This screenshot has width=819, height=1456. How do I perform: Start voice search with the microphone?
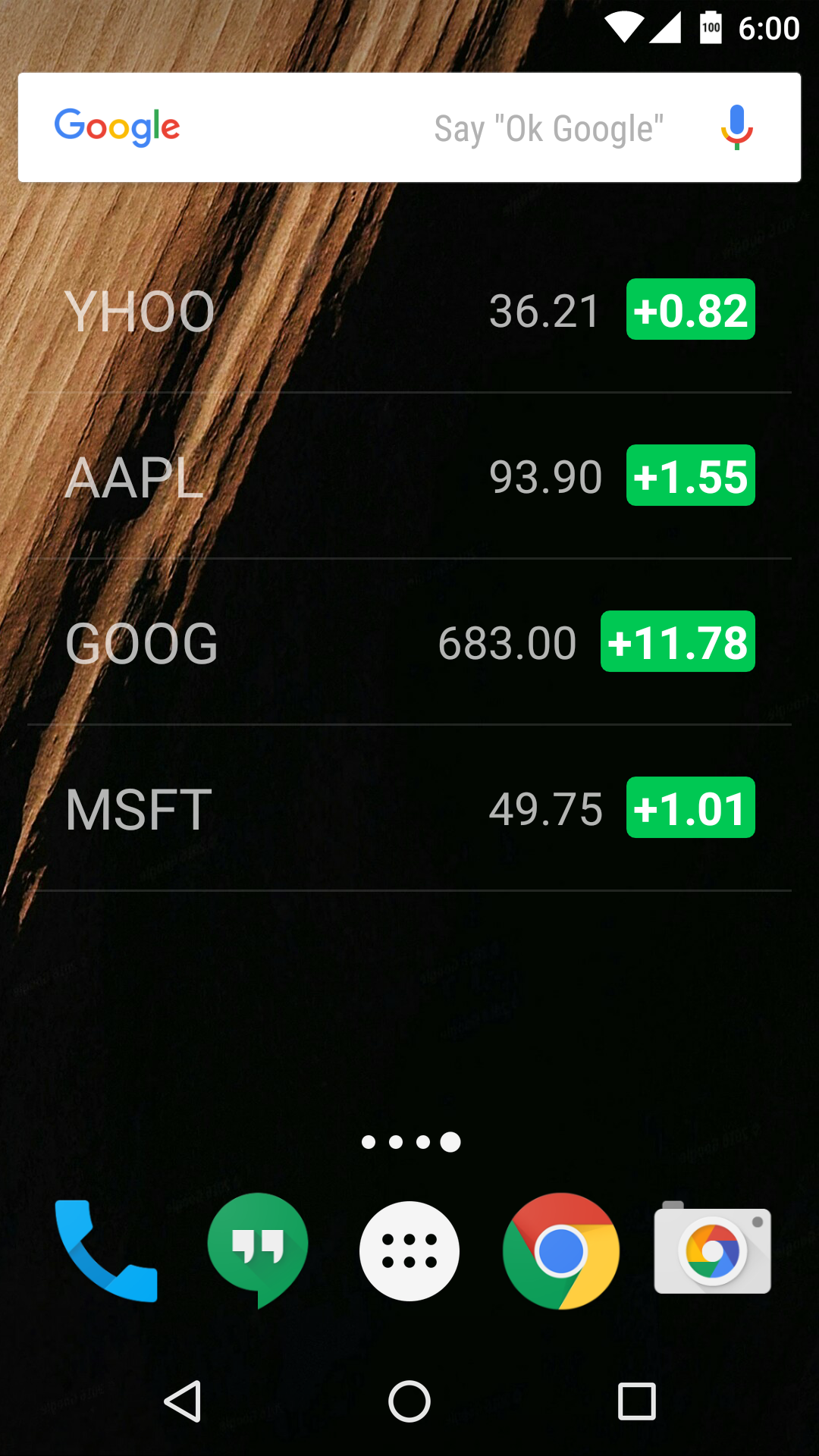click(x=736, y=127)
